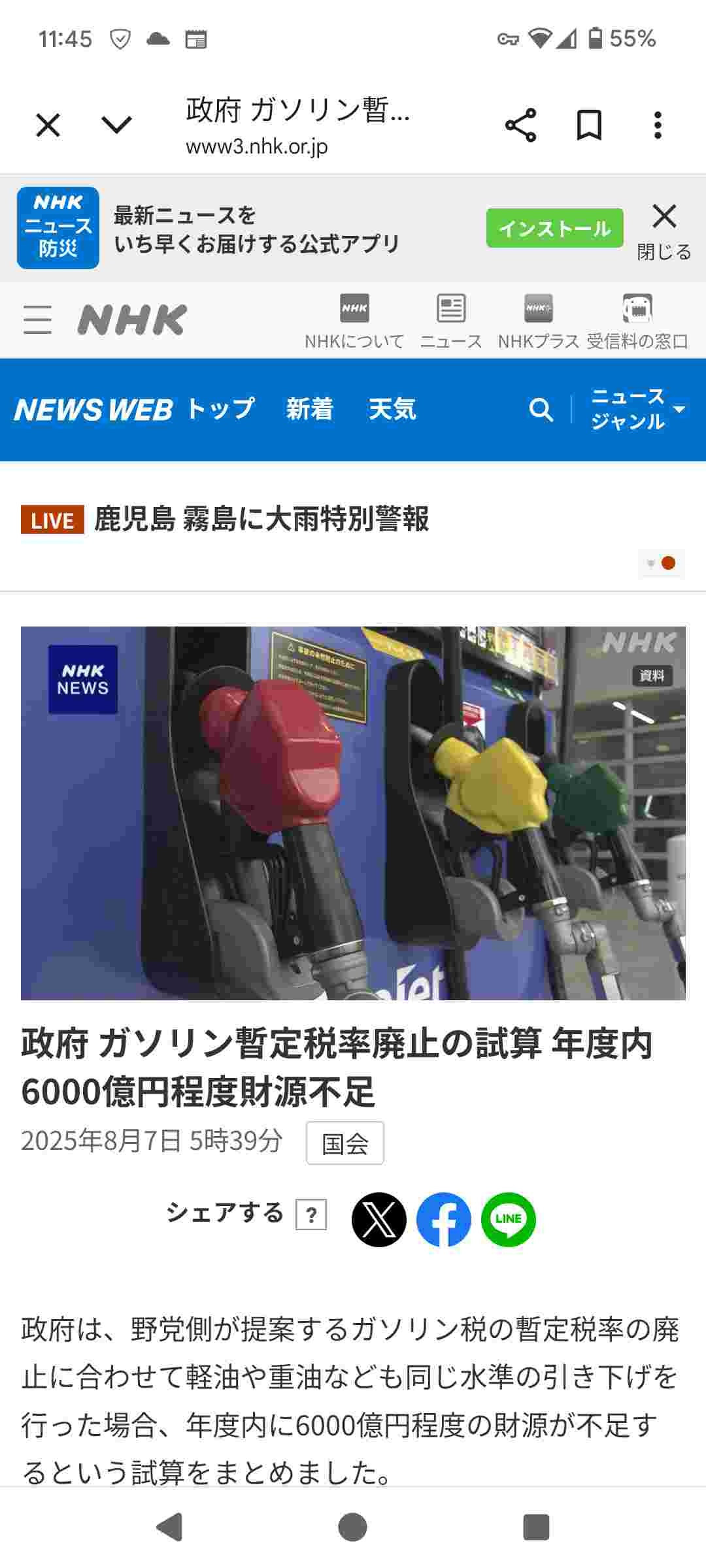
Task: Open the browser overflow menu
Action: click(x=658, y=125)
